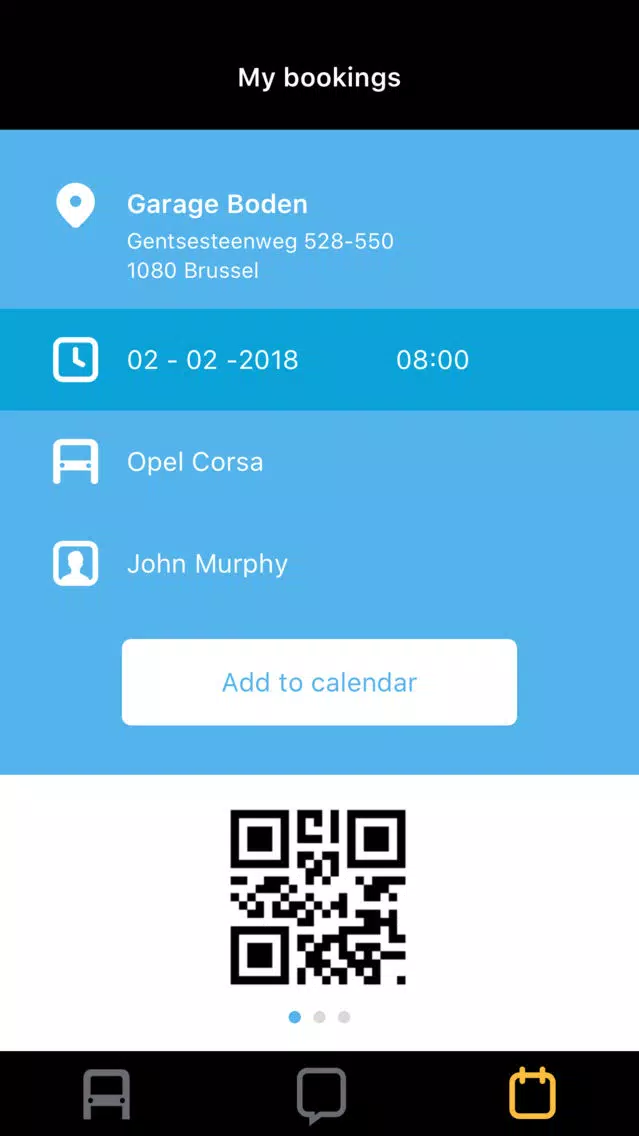The width and height of the screenshot is (639, 1136).
Task: Add the booking to calendar
Action: click(319, 682)
